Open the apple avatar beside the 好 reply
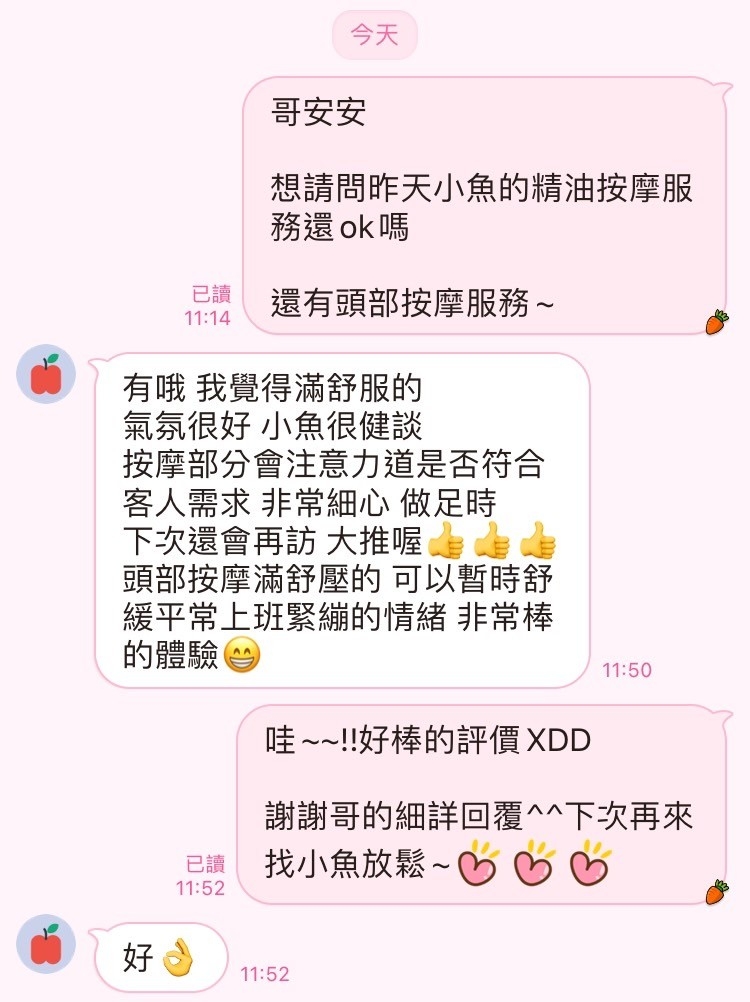 (44, 942)
